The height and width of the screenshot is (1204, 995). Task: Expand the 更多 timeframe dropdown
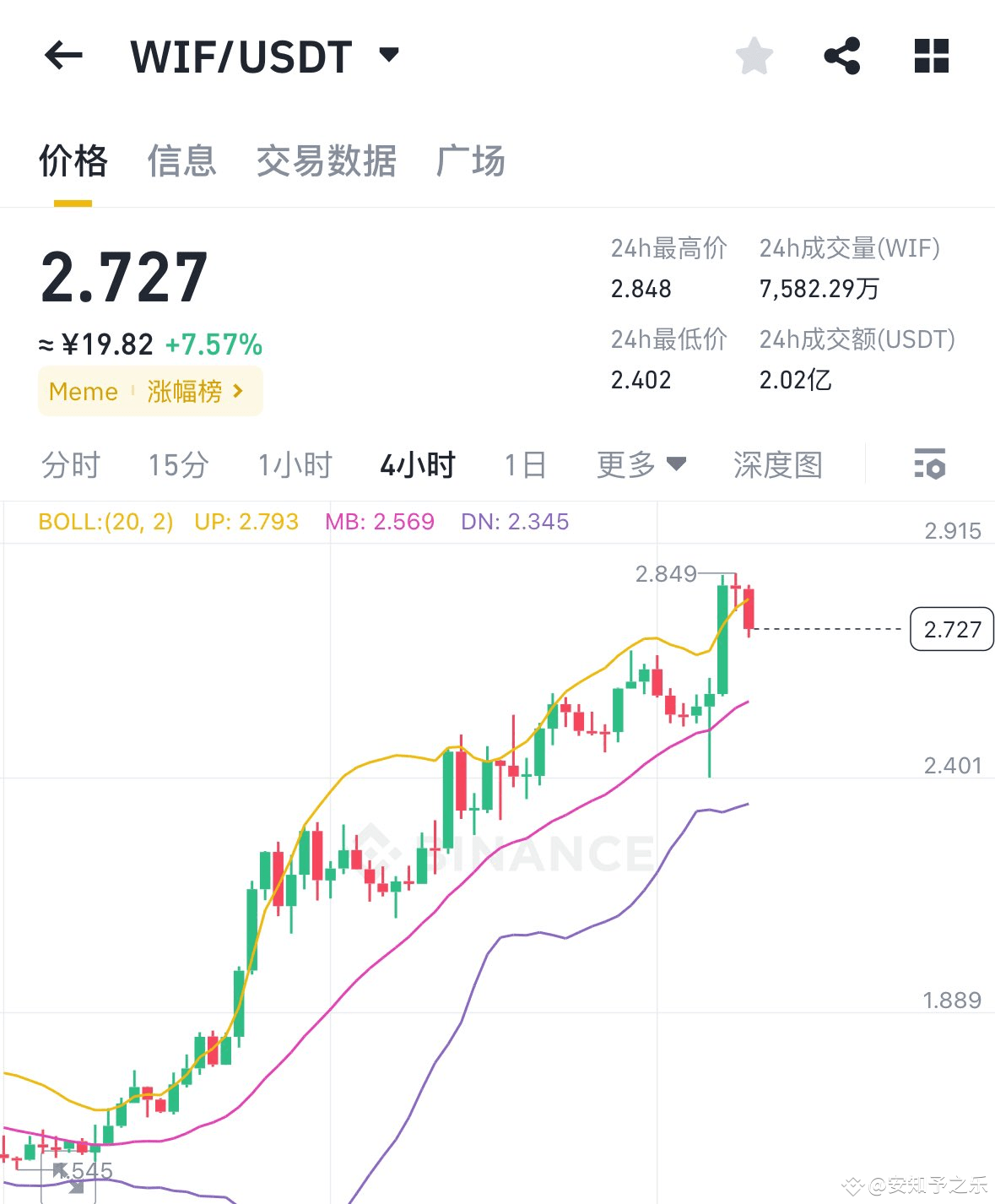(641, 464)
